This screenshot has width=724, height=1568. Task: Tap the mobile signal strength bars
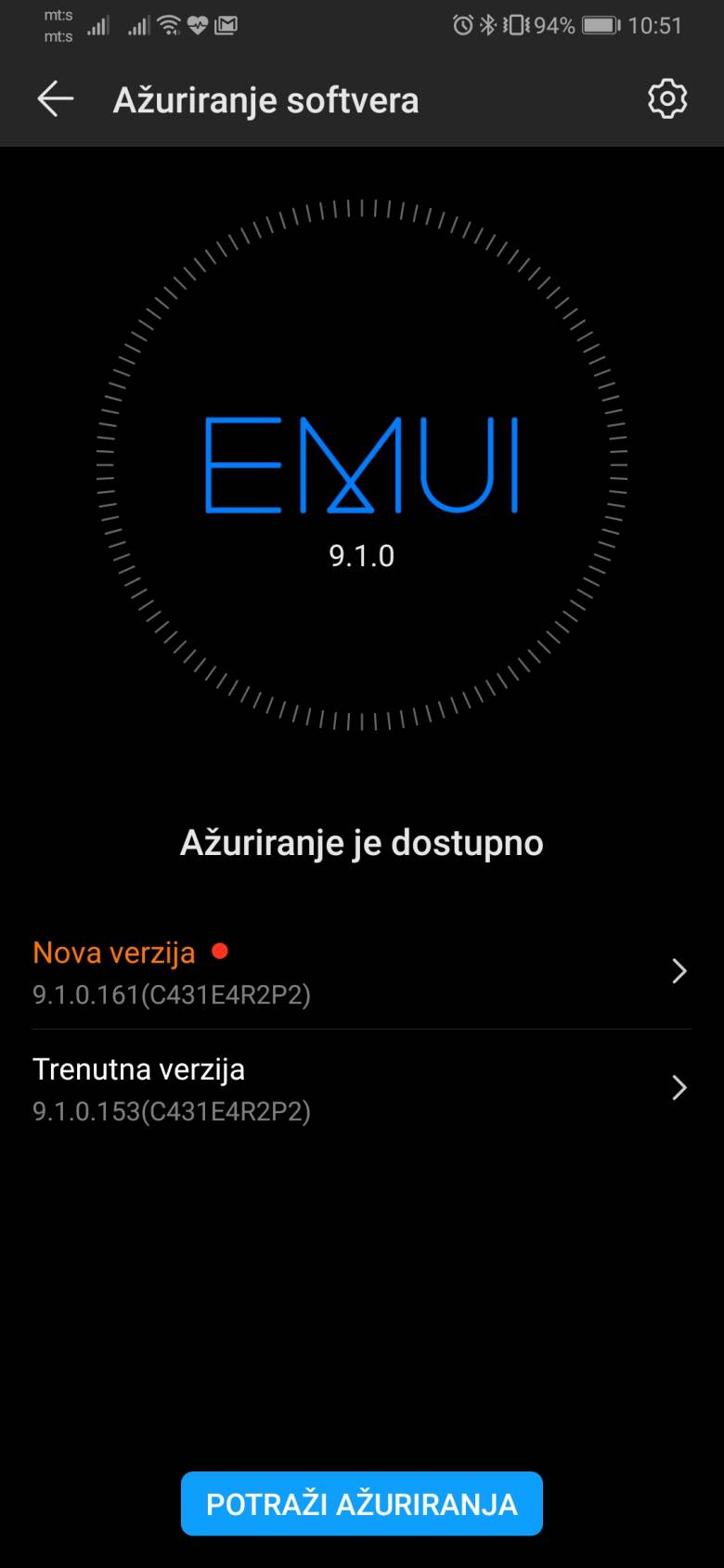pyautogui.click(x=97, y=23)
